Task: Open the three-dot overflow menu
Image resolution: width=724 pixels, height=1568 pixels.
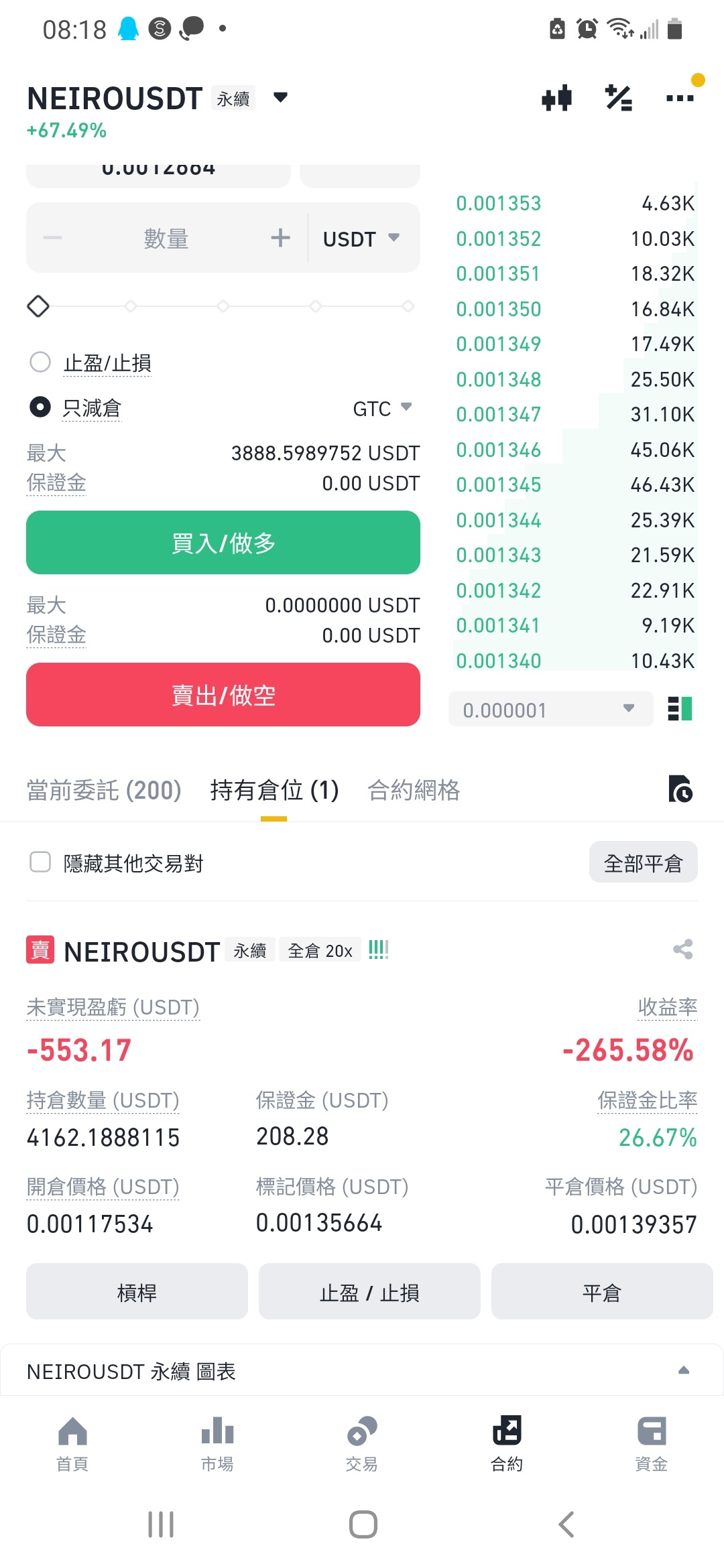Action: click(680, 98)
